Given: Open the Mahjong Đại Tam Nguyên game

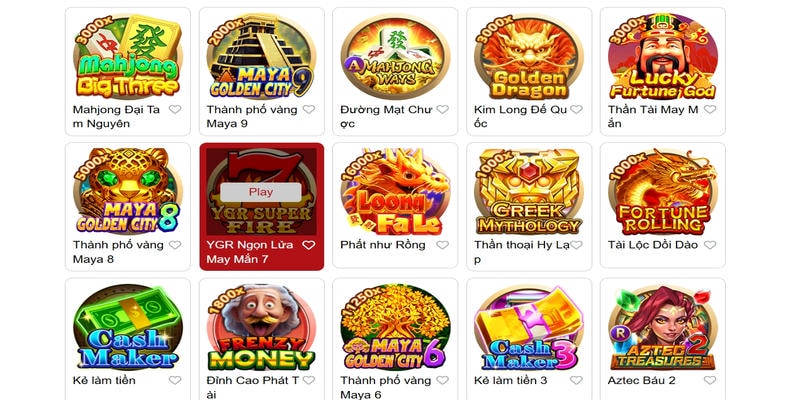Looking at the screenshot, I should tap(127, 55).
